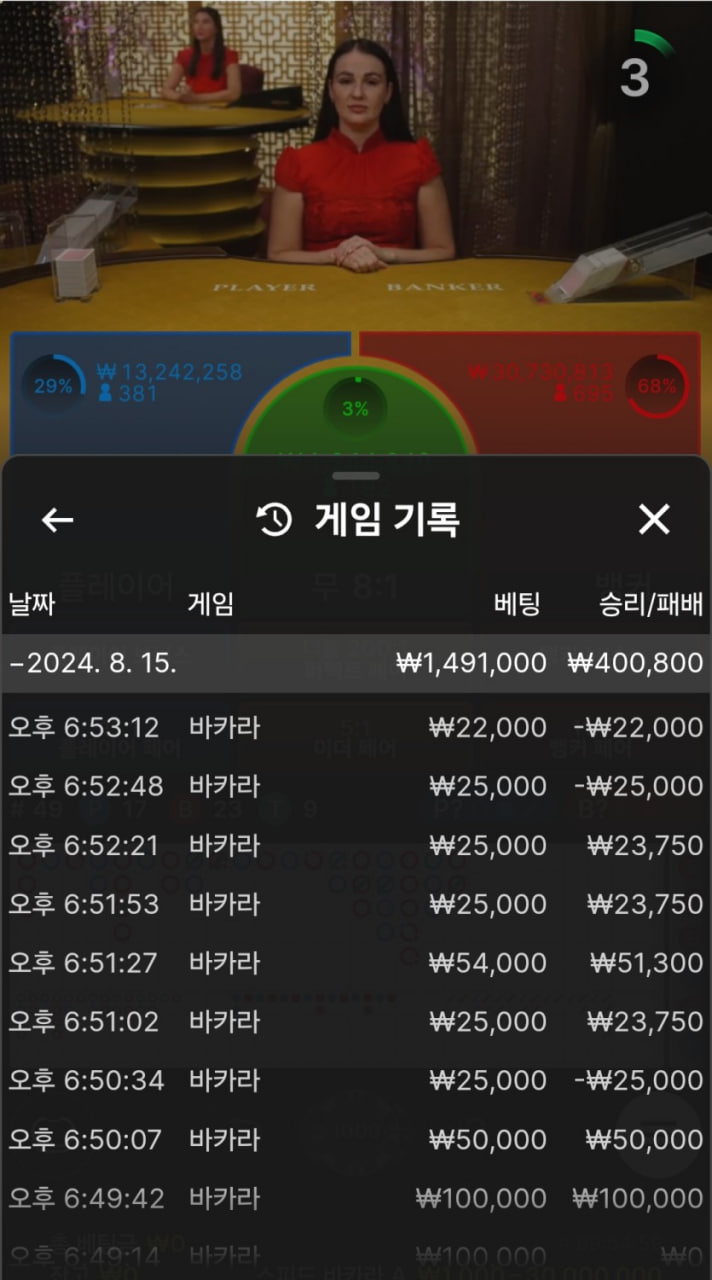
Task: View details of the 오후 6:52:21 round
Action: point(356,846)
